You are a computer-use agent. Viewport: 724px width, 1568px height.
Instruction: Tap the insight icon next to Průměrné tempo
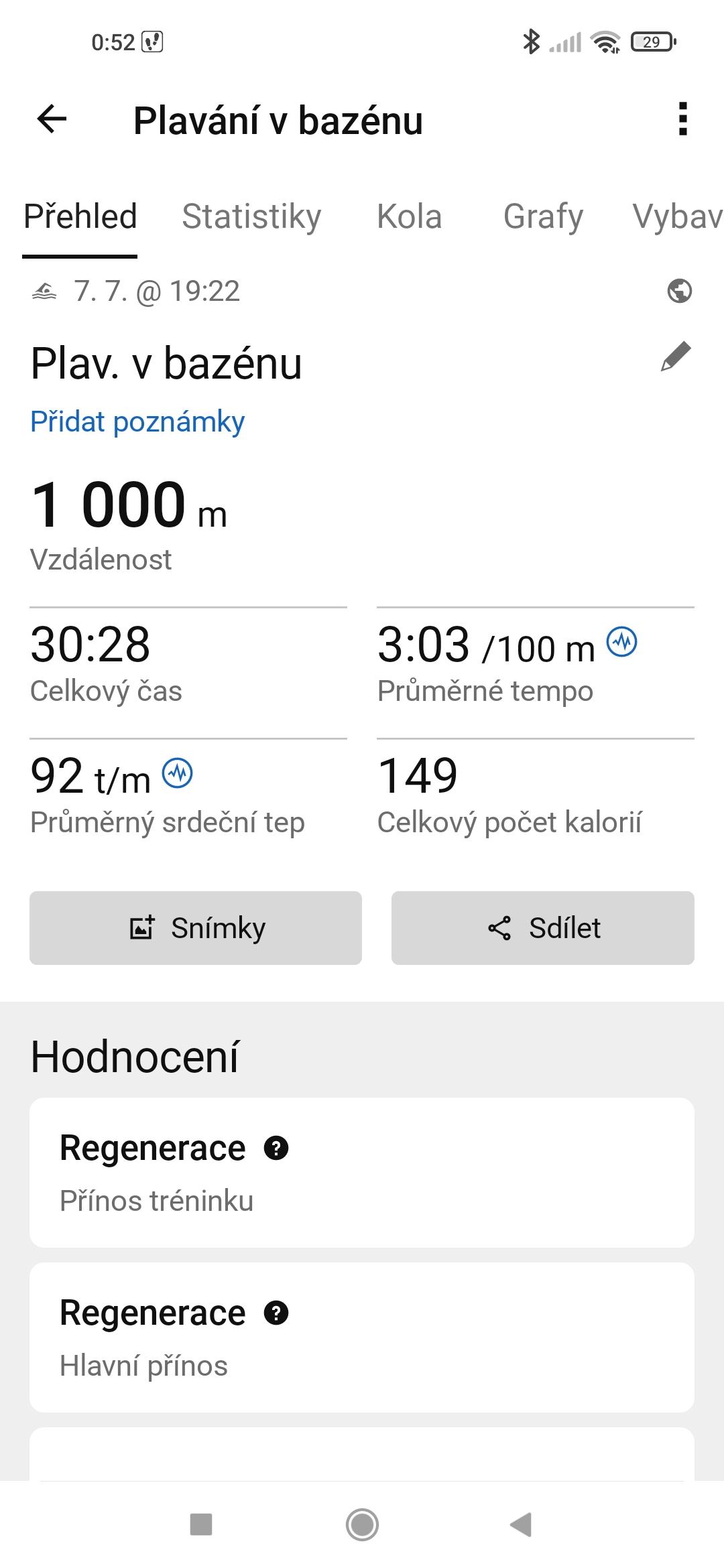(x=622, y=643)
